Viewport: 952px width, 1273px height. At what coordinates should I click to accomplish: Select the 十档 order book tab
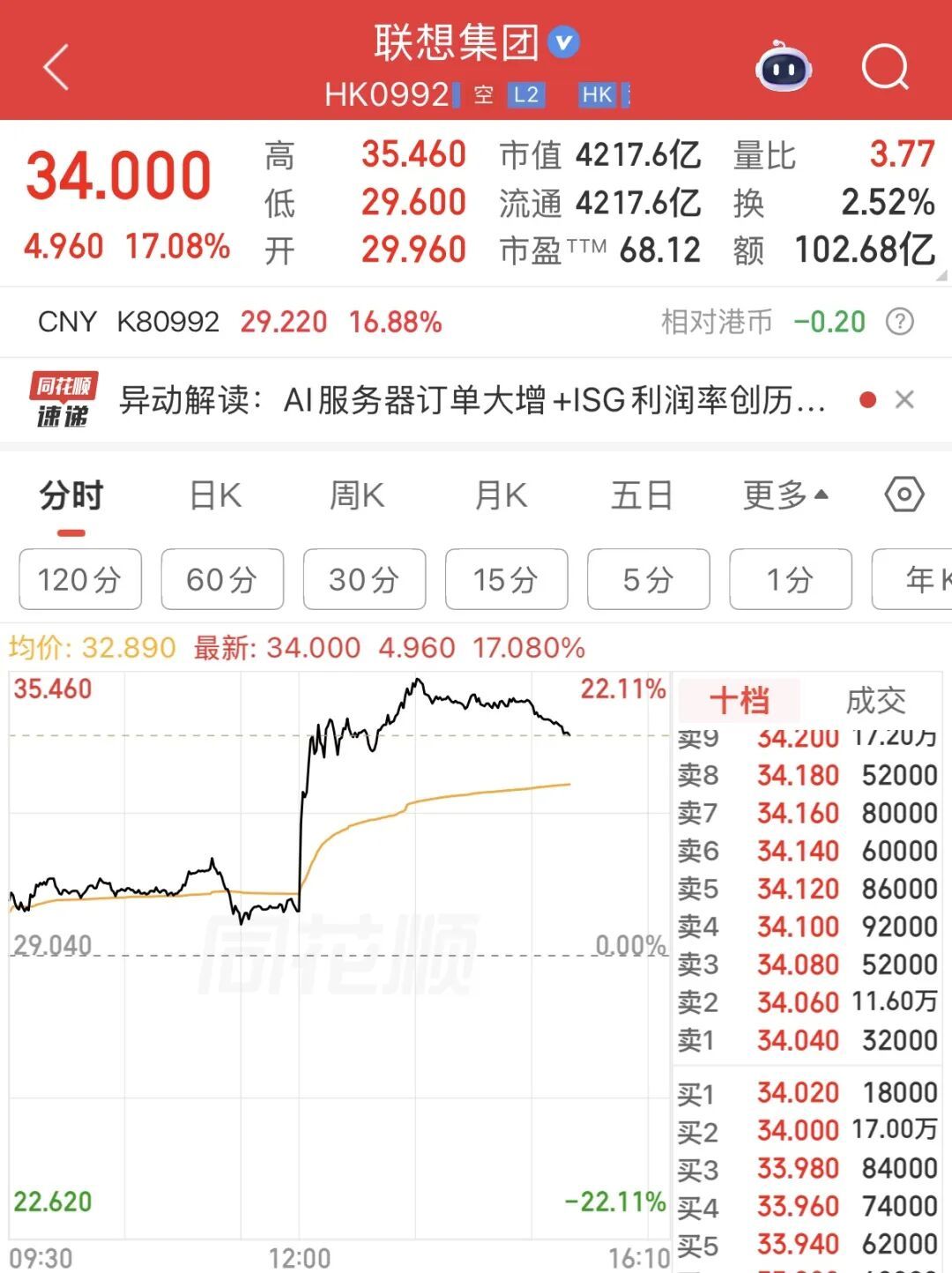tap(740, 701)
